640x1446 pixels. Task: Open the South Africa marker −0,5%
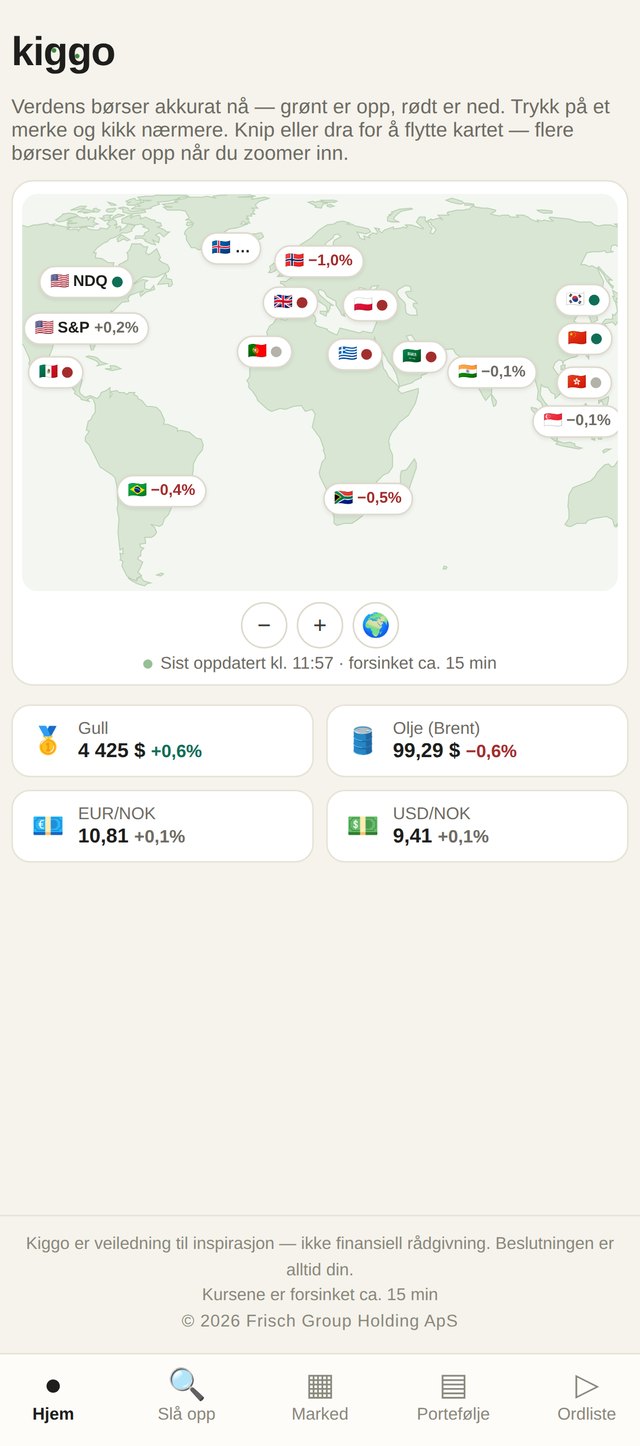[x=368, y=498]
